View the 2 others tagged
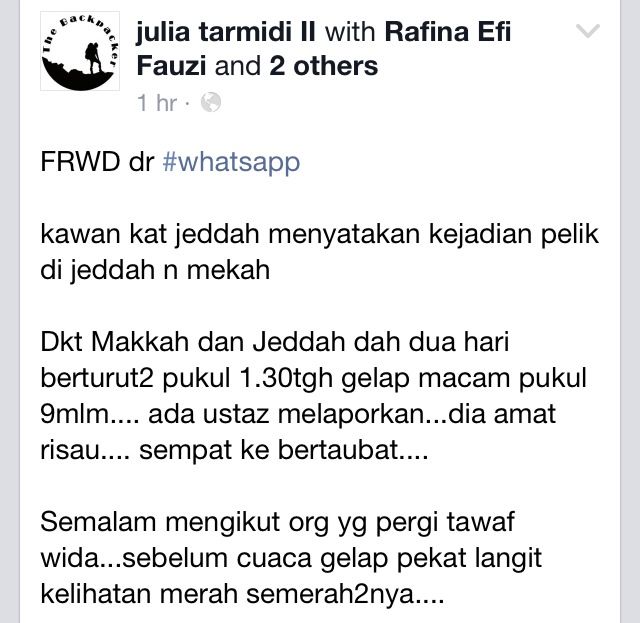The height and width of the screenshot is (623, 640). [x=323, y=66]
